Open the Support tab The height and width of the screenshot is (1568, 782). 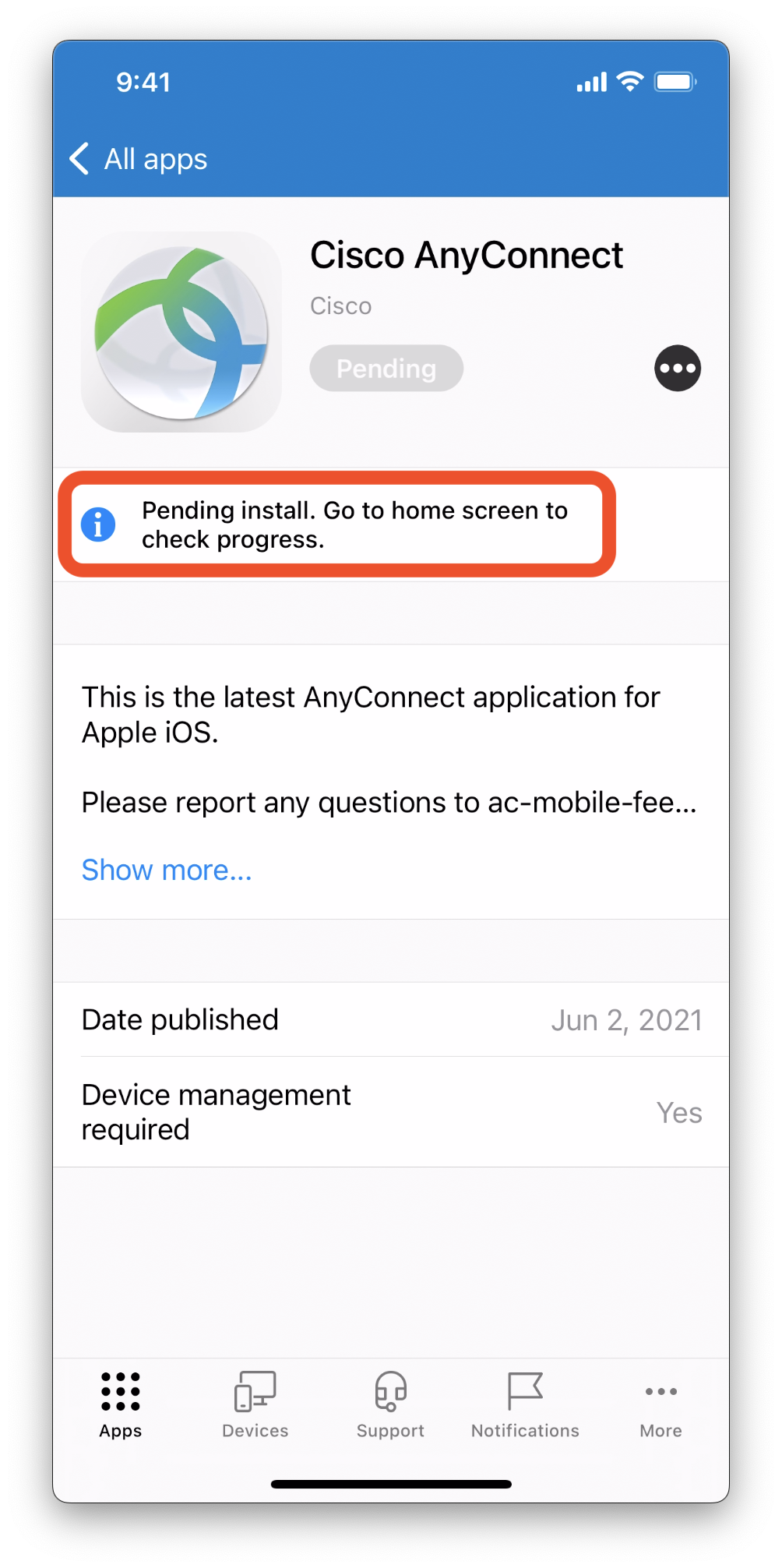pyautogui.click(x=390, y=1404)
